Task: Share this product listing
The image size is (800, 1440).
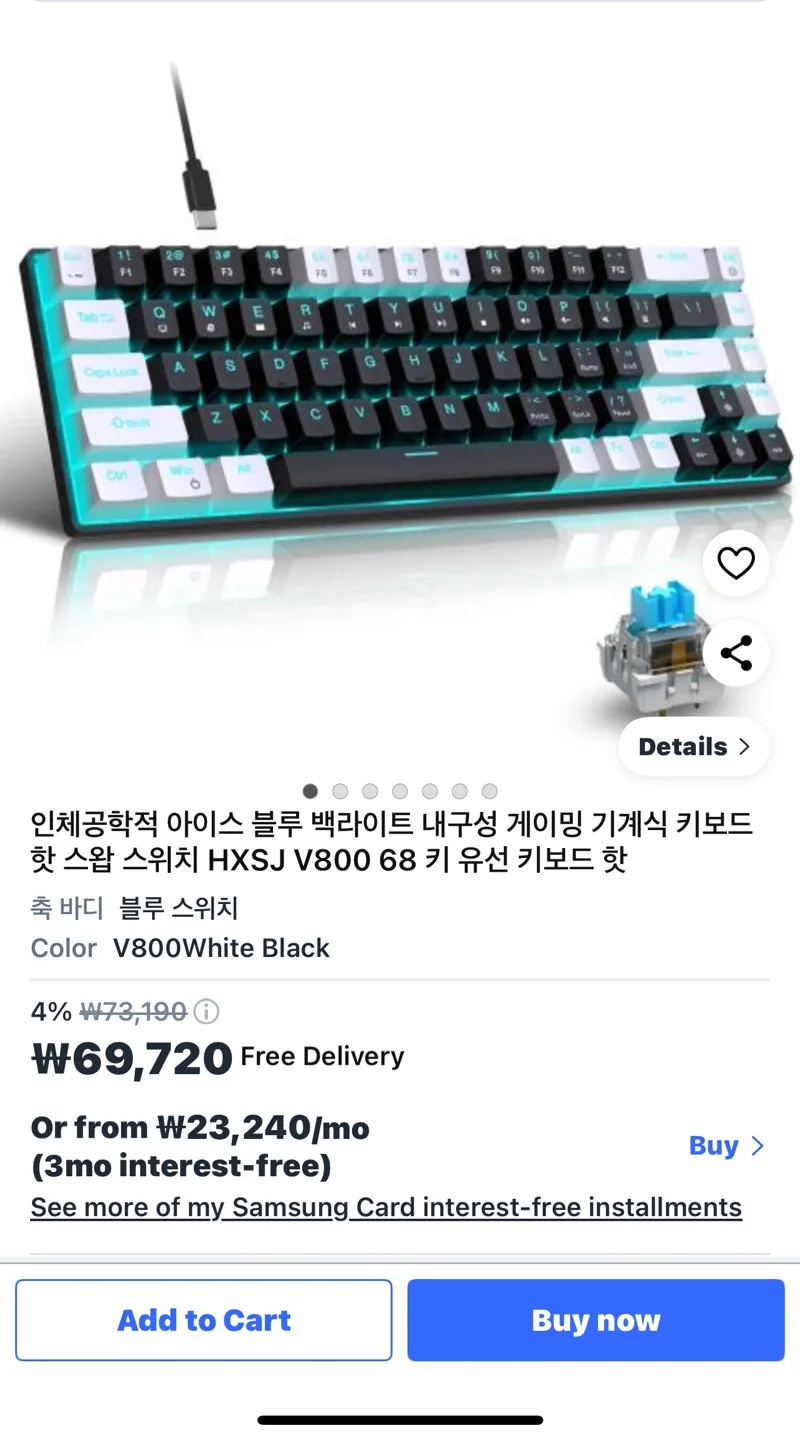Action: pyautogui.click(x=736, y=653)
